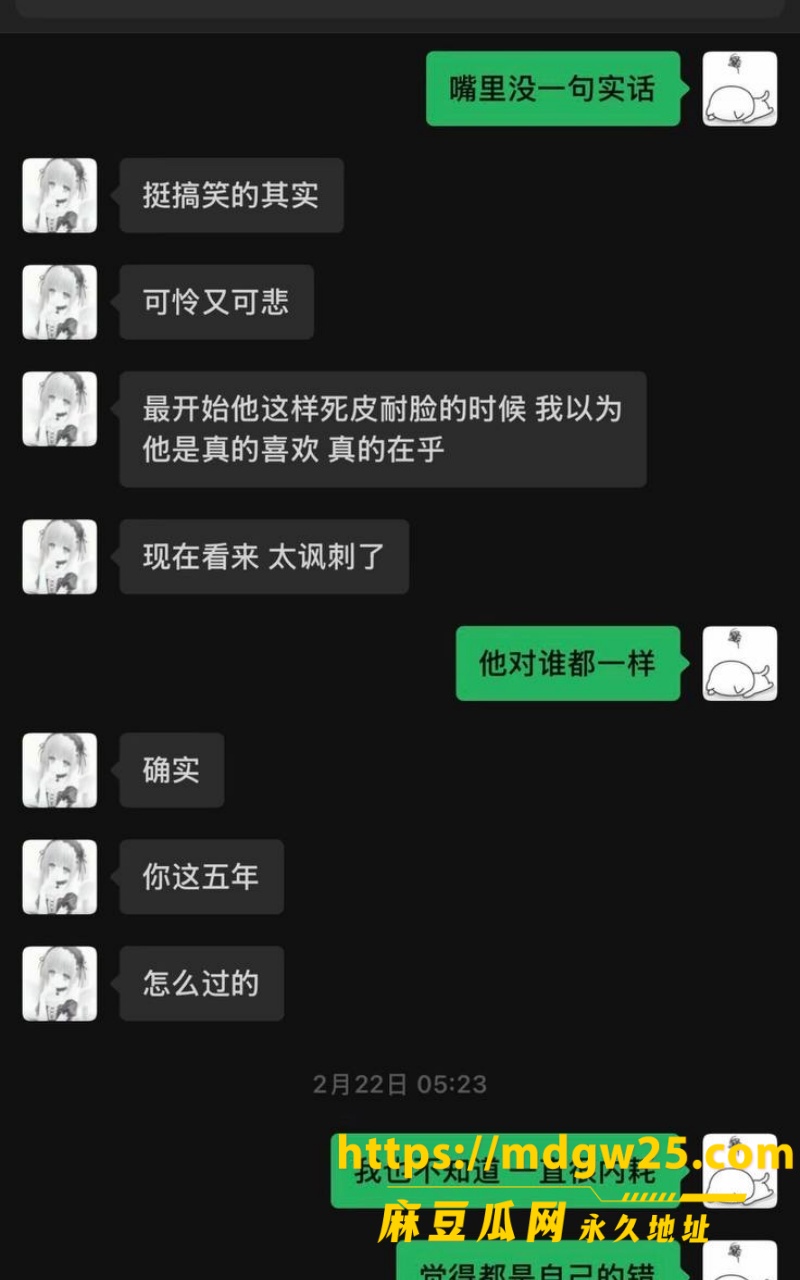Screen dimensions: 800x1280
Task: Open avatar next to 怎么过的
Action: click(x=60, y=984)
